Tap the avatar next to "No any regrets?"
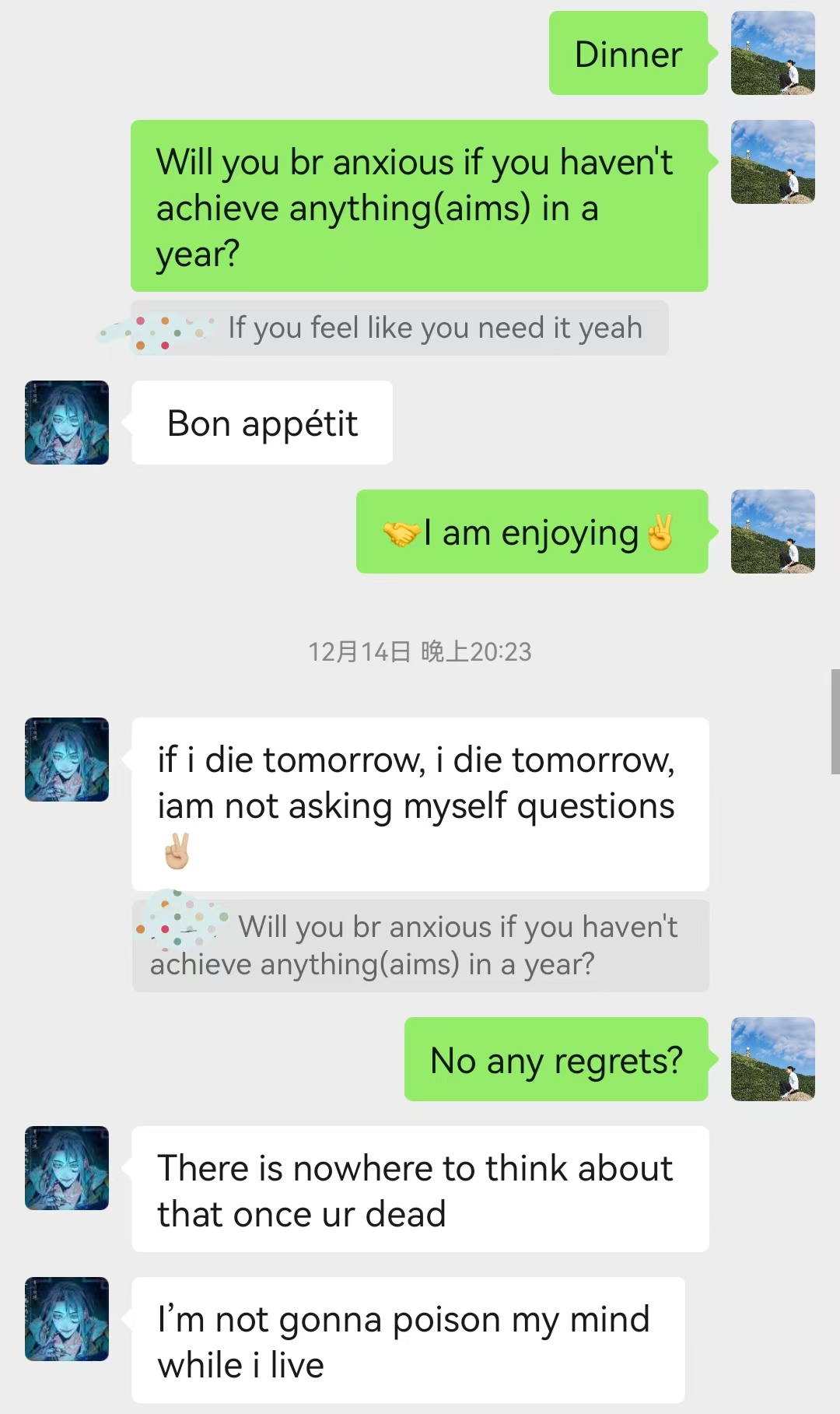840x1414 pixels. (x=772, y=1059)
